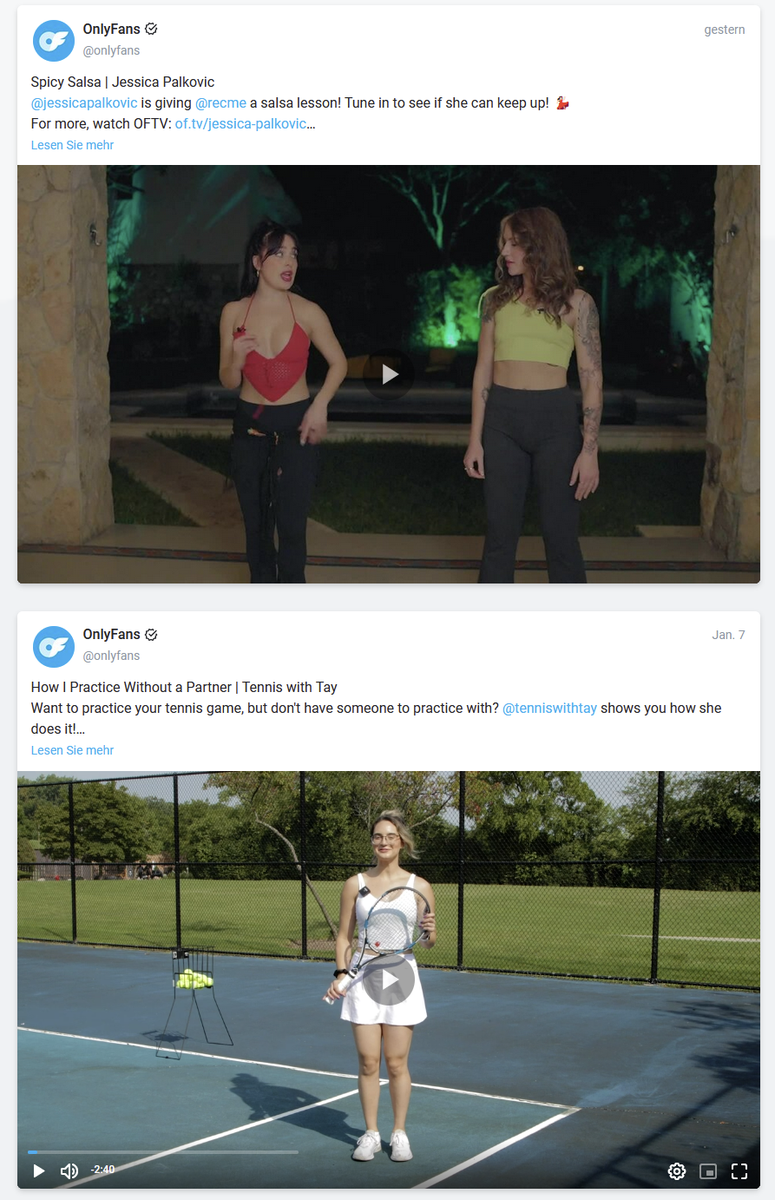Viewport: 775px width, 1200px height.
Task: Open the @recme profile link
Action: [220, 103]
